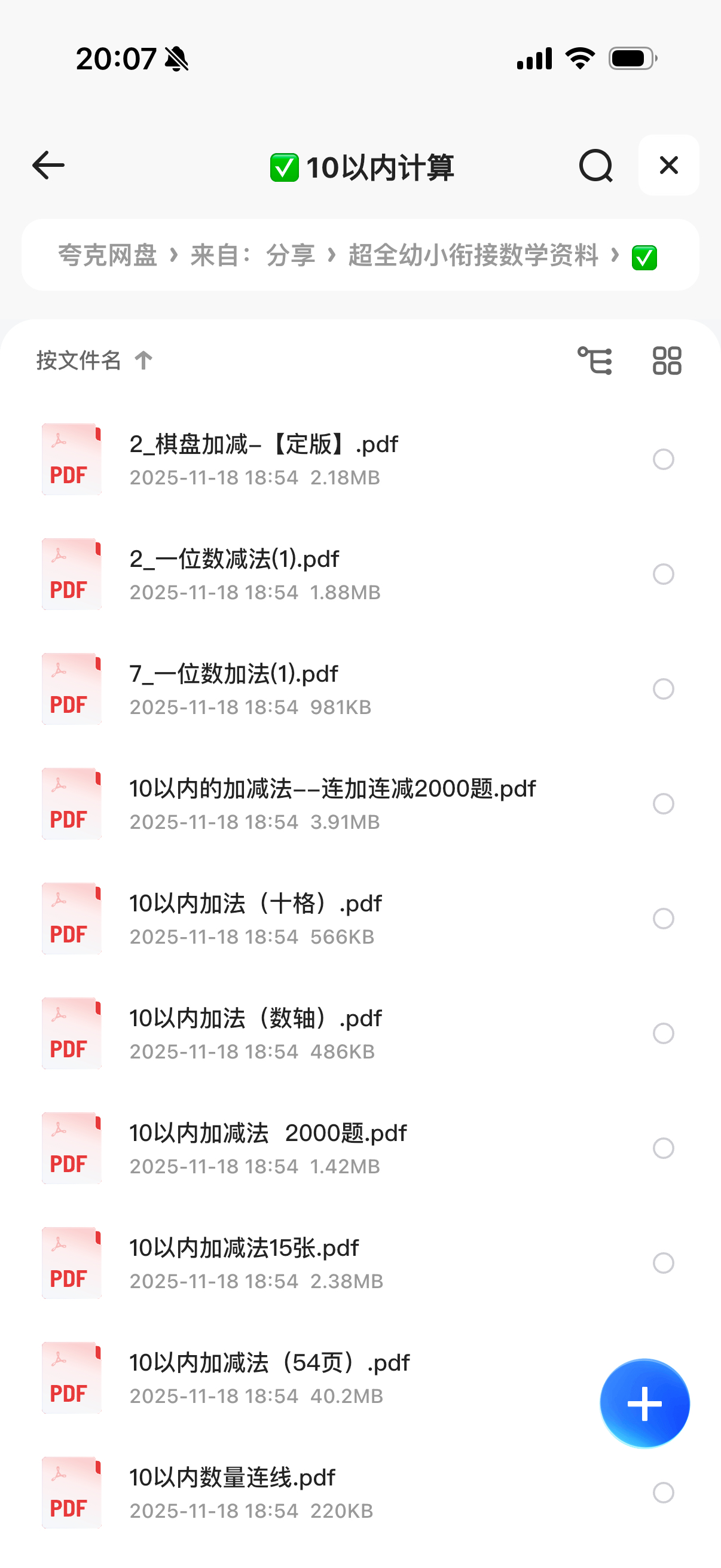
Task: Open 2_棋盘加减-【定版】.pdf file
Action: pyautogui.click(x=264, y=445)
